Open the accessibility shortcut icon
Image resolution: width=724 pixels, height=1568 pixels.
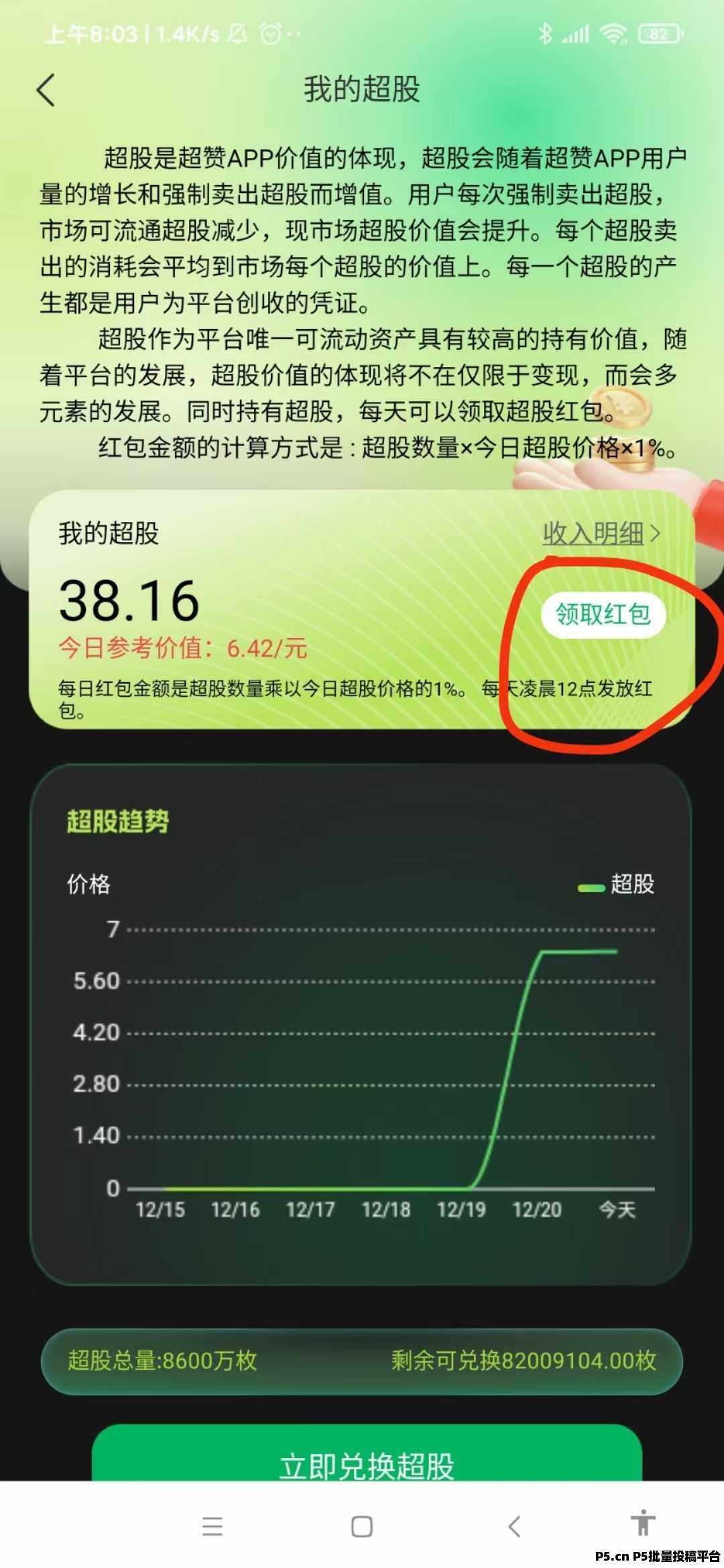click(x=643, y=1523)
